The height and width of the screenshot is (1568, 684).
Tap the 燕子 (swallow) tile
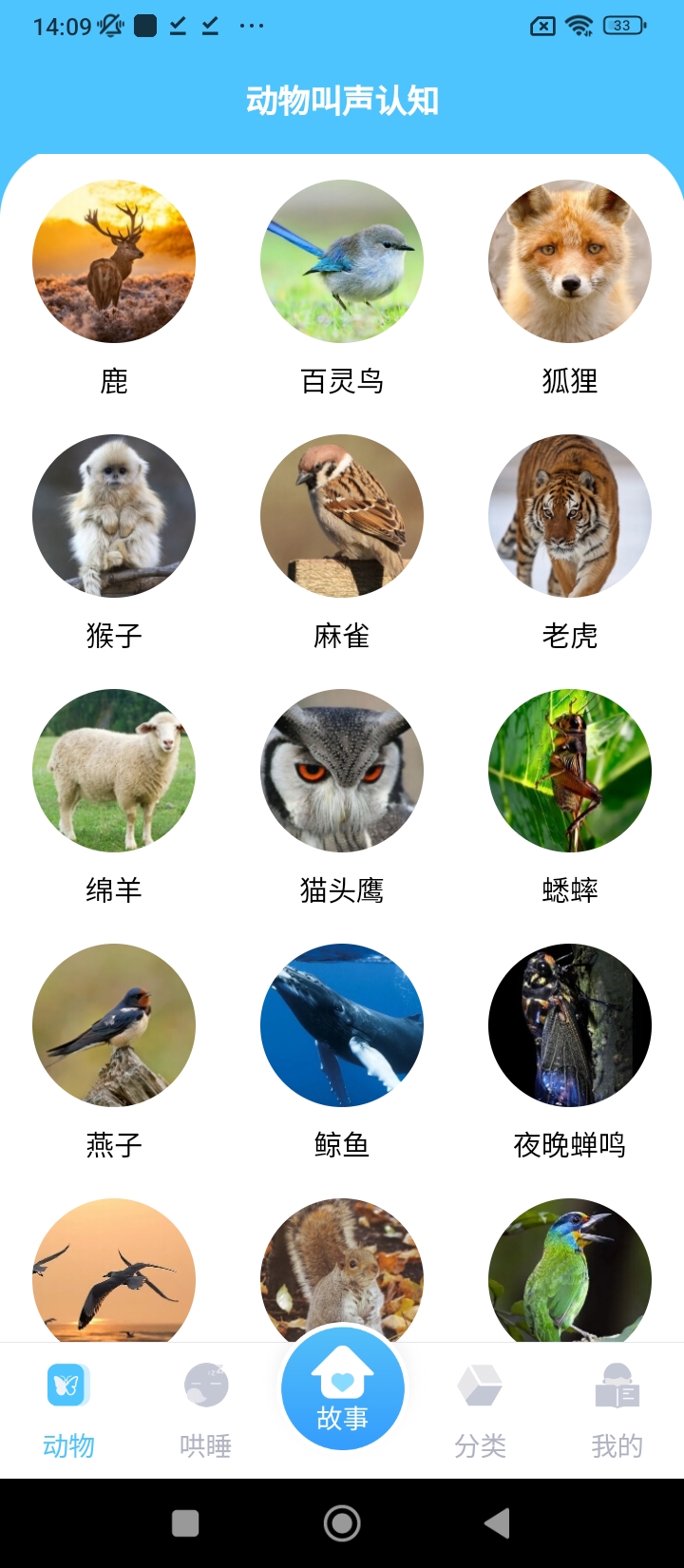tap(114, 1025)
